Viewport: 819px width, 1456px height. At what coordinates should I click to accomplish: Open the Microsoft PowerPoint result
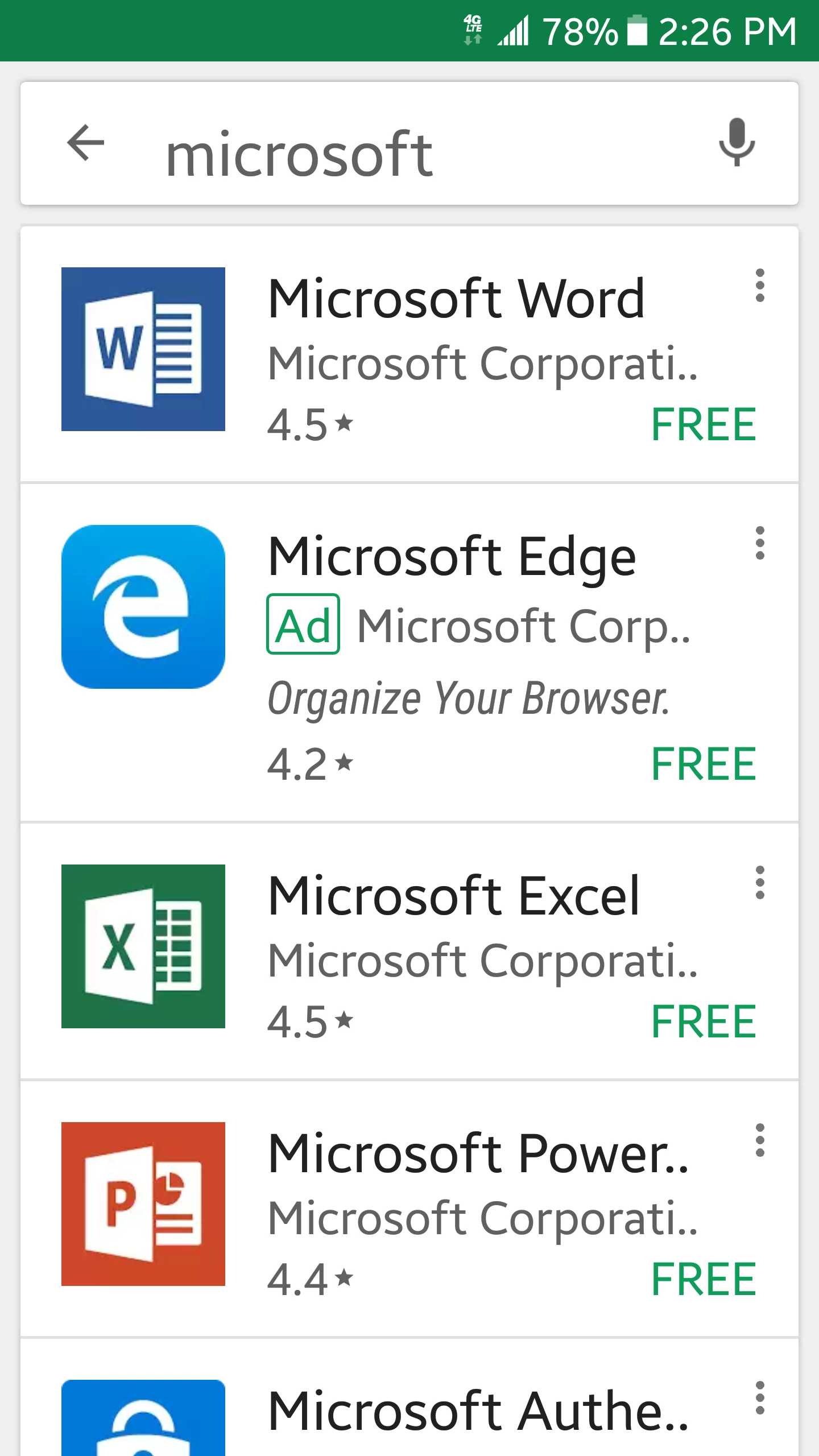click(409, 1209)
